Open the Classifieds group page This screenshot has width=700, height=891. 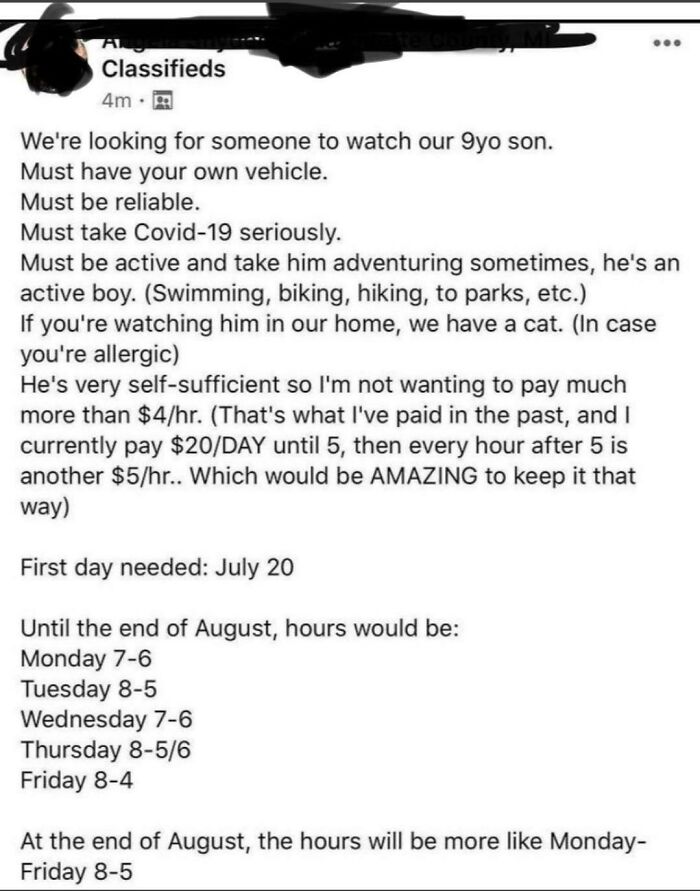163,70
